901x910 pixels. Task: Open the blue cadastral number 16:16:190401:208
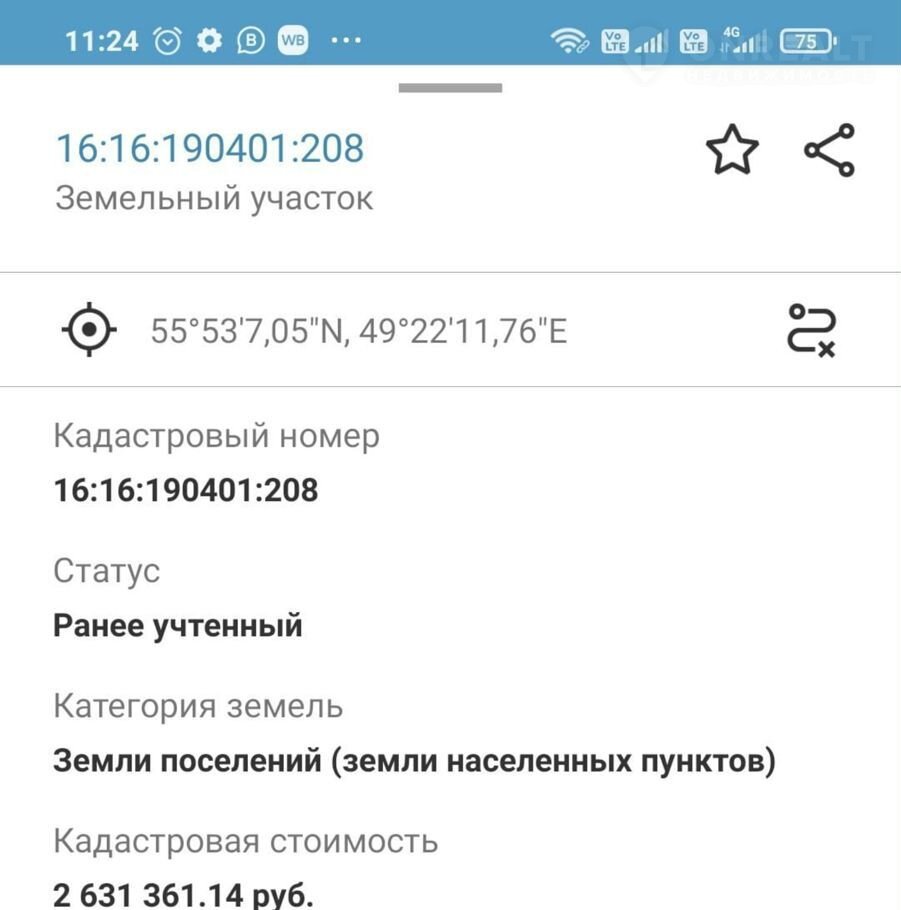click(x=210, y=148)
